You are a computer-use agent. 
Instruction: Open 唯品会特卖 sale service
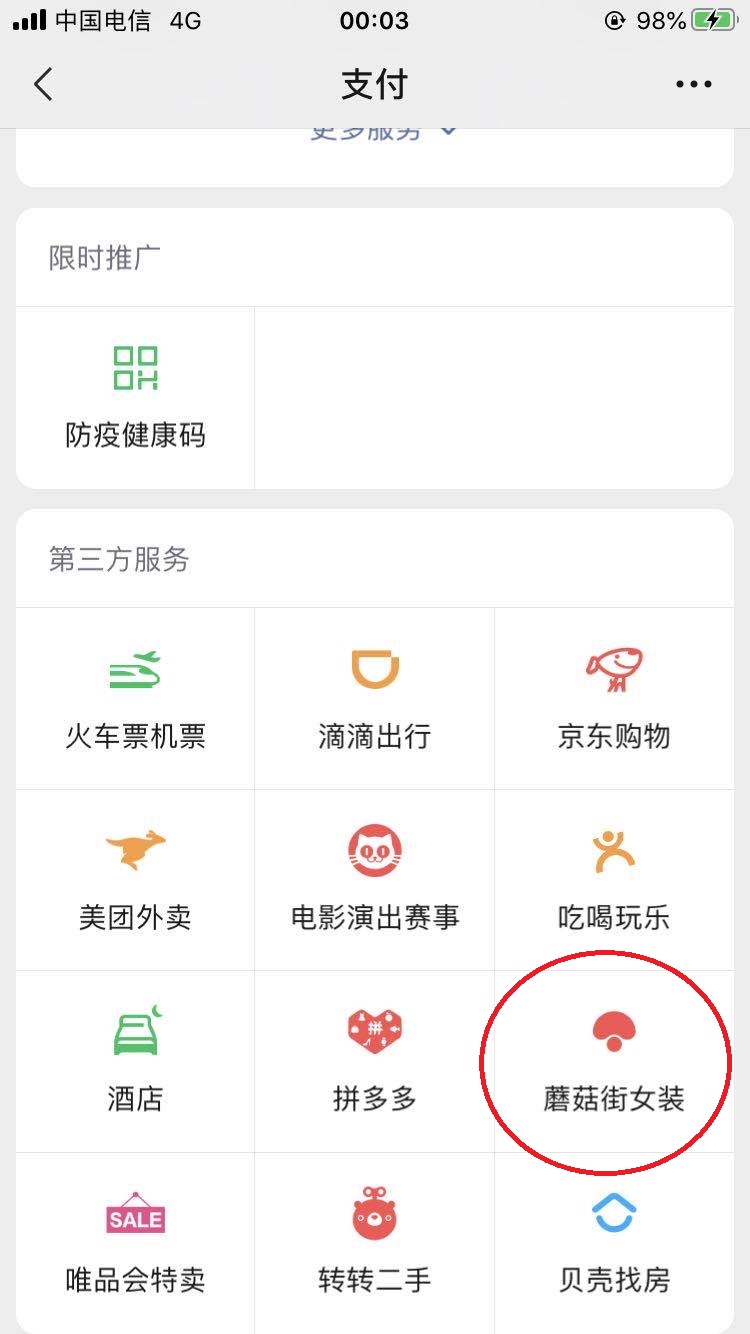[x=135, y=1241]
